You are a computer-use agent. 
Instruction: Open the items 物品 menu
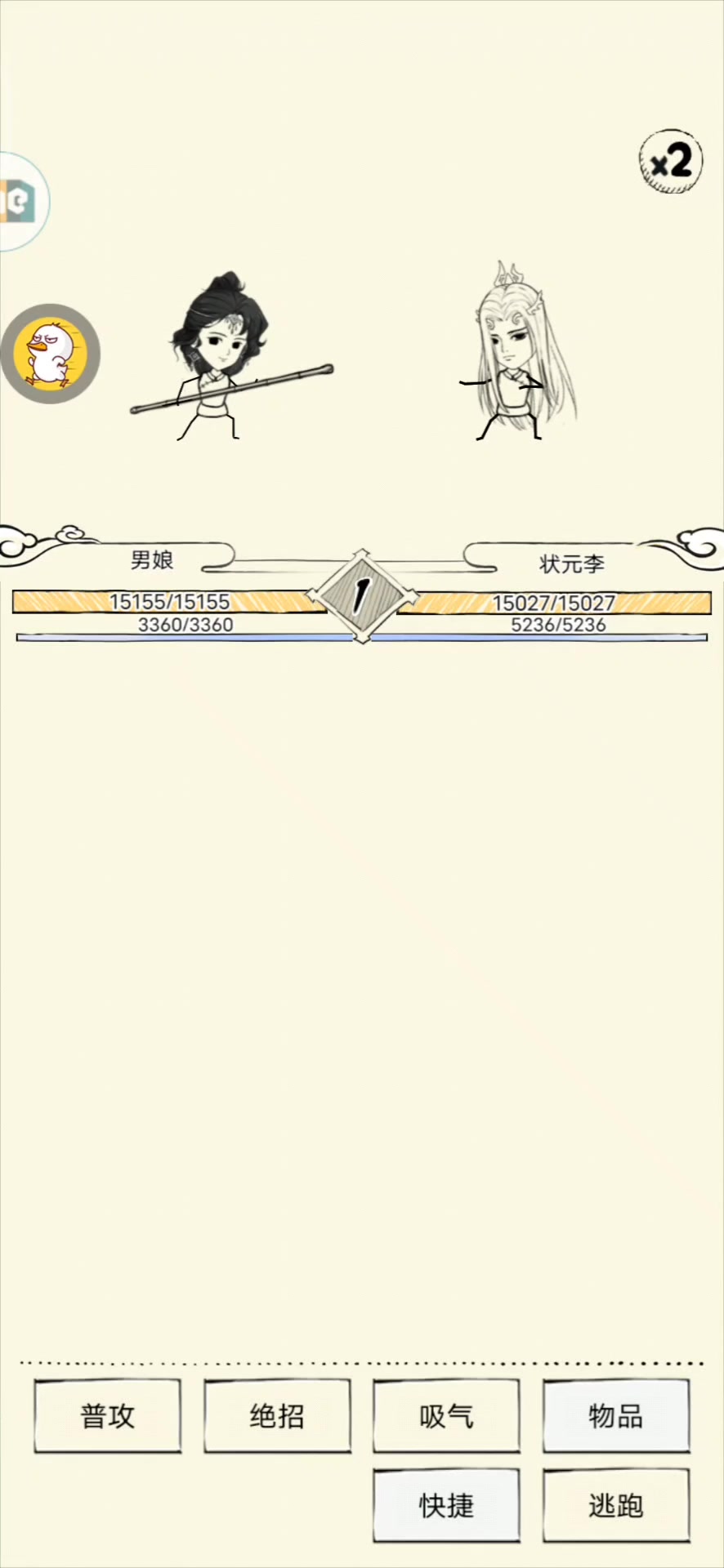[616, 1415]
